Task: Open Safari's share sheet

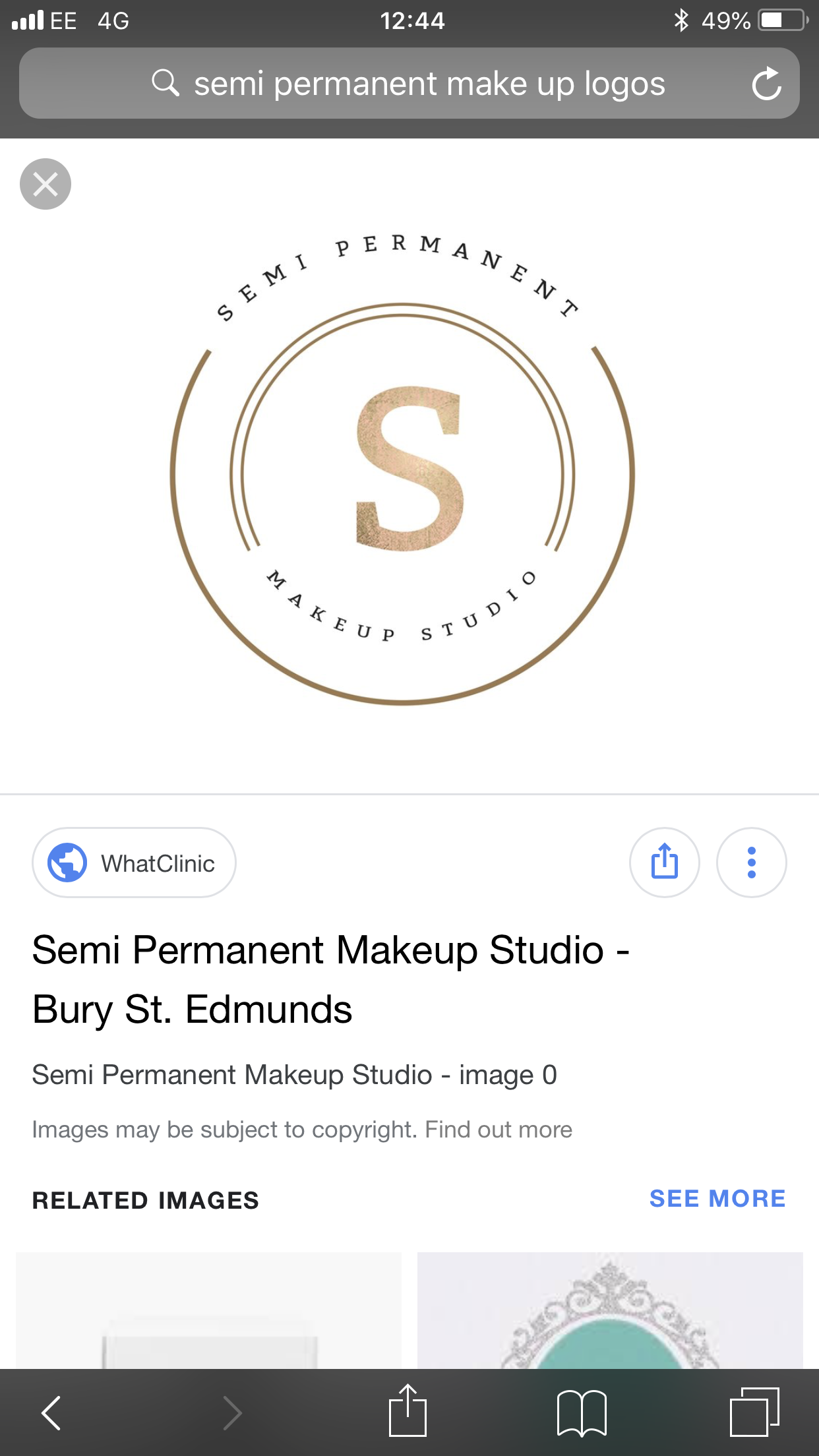Action: pyautogui.click(x=408, y=1411)
